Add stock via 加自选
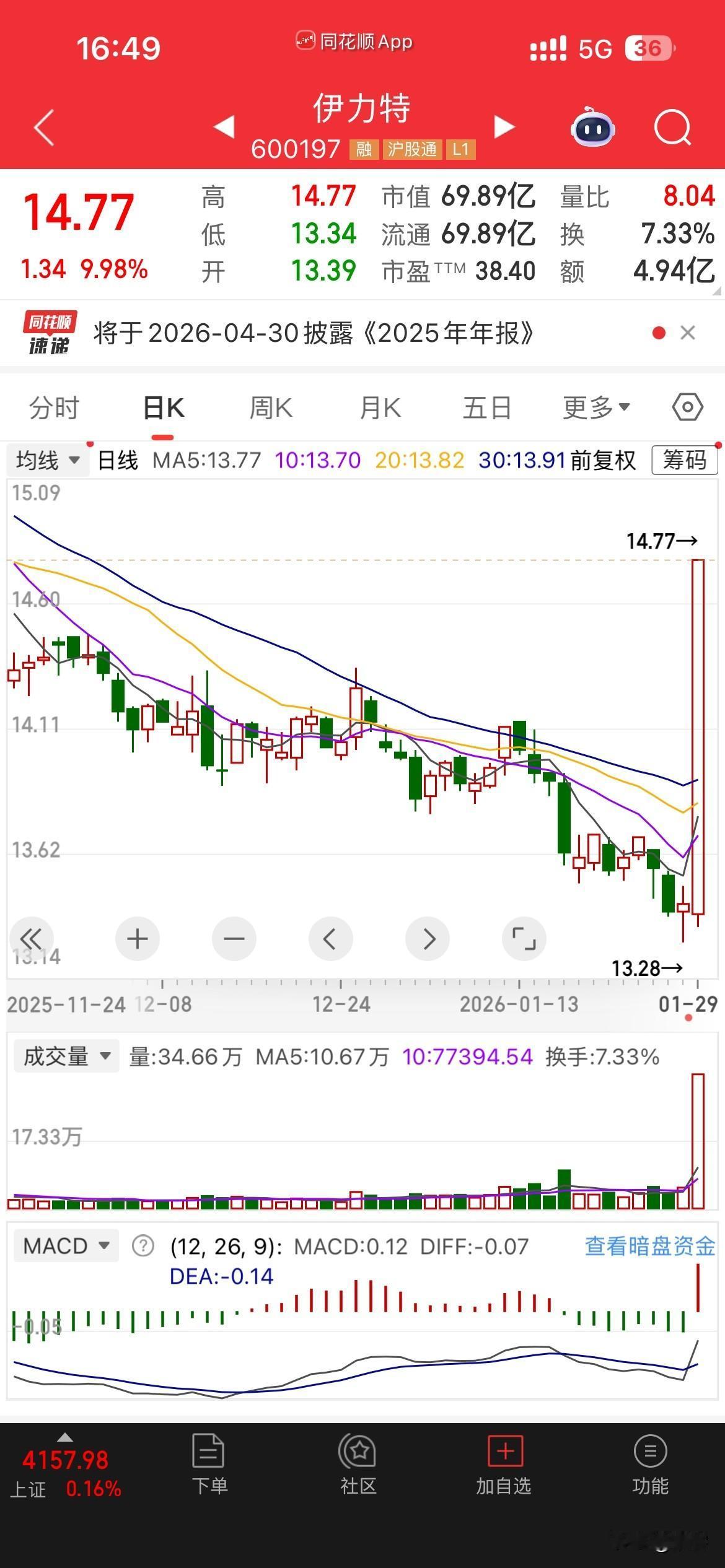Image resolution: width=725 pixels, height=1568 pixels. (x=504, y=1466)
